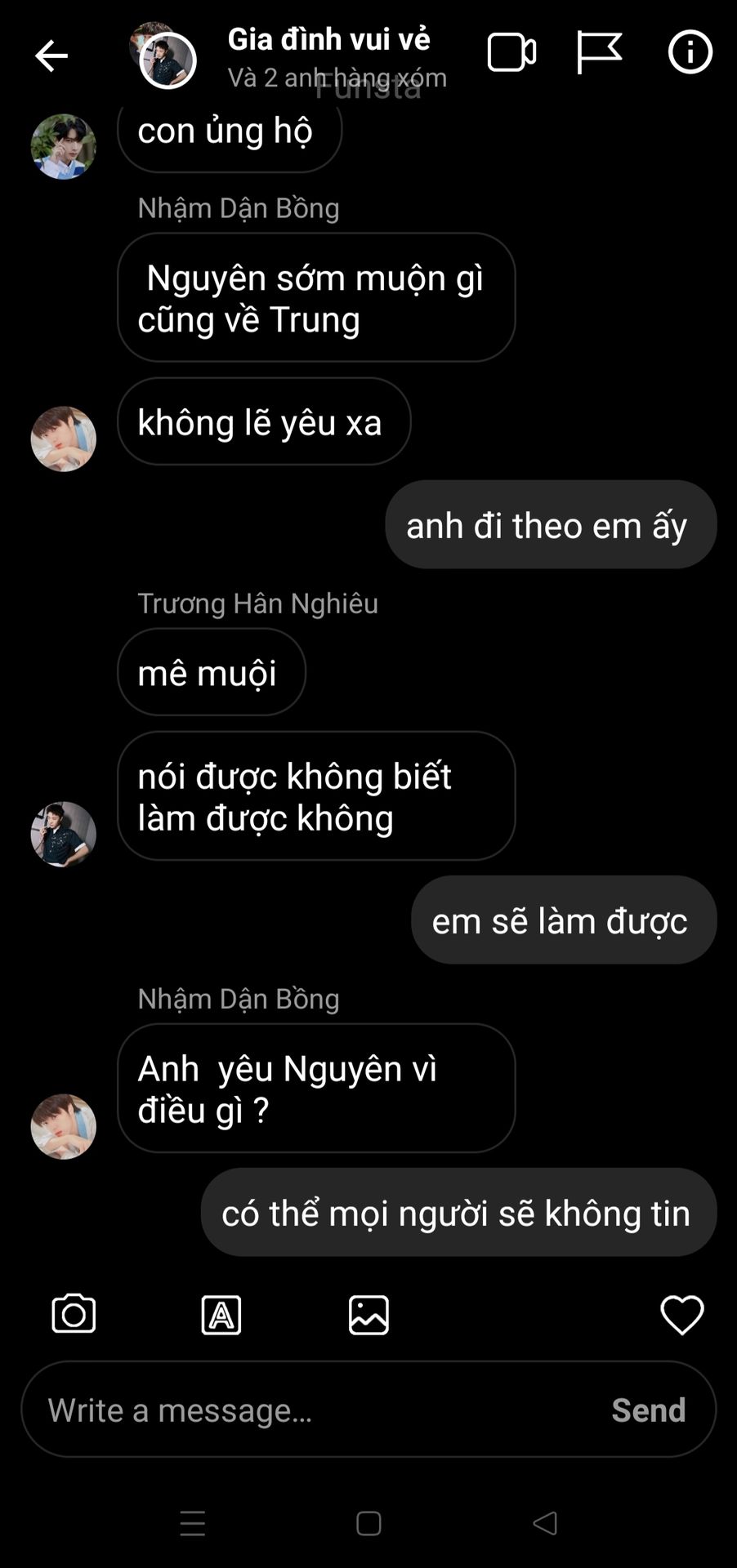Tap avatar beside "nói được không biết" message

tap(64, 834)
